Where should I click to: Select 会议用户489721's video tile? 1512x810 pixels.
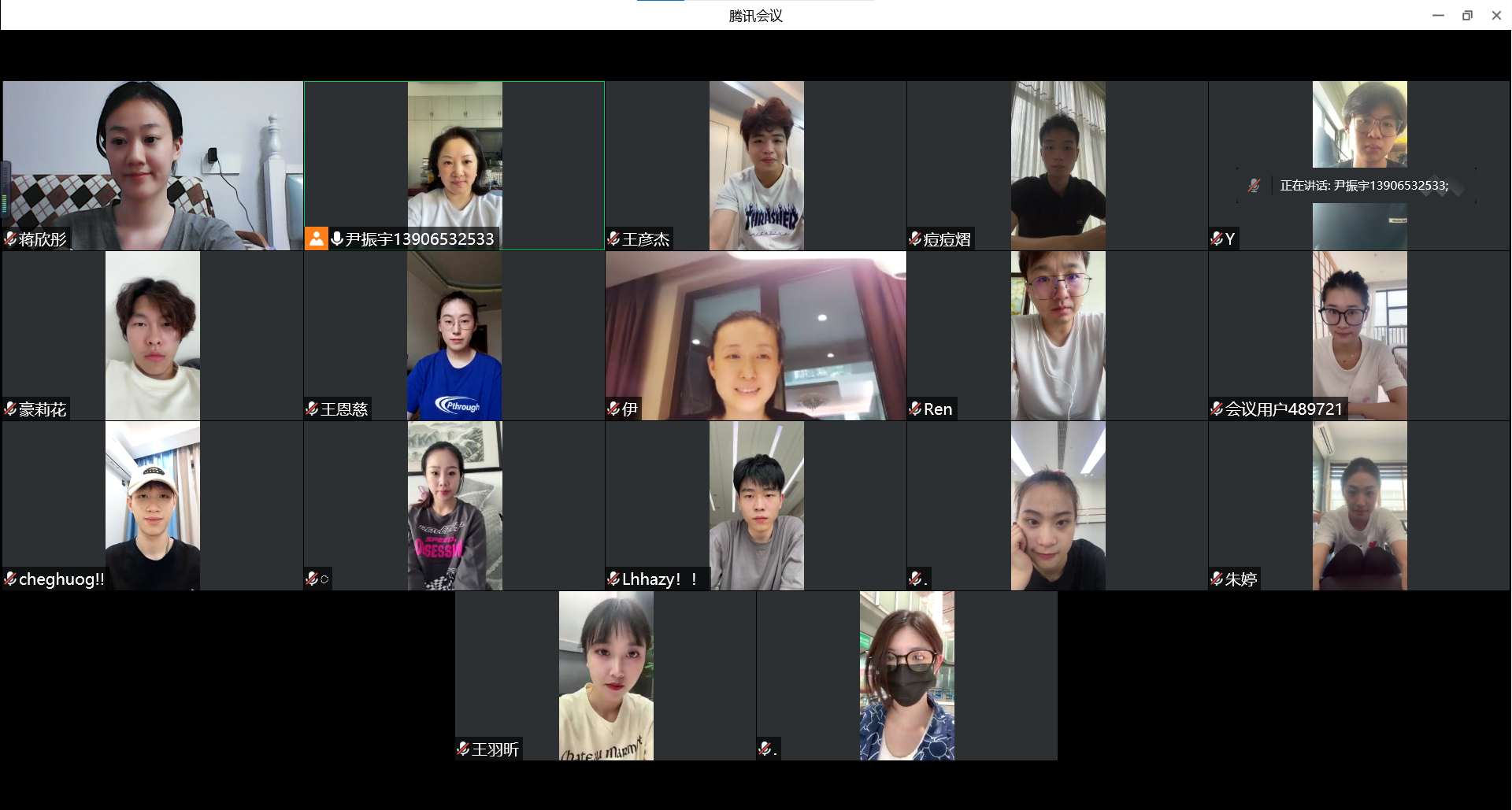click(1359, 335)
